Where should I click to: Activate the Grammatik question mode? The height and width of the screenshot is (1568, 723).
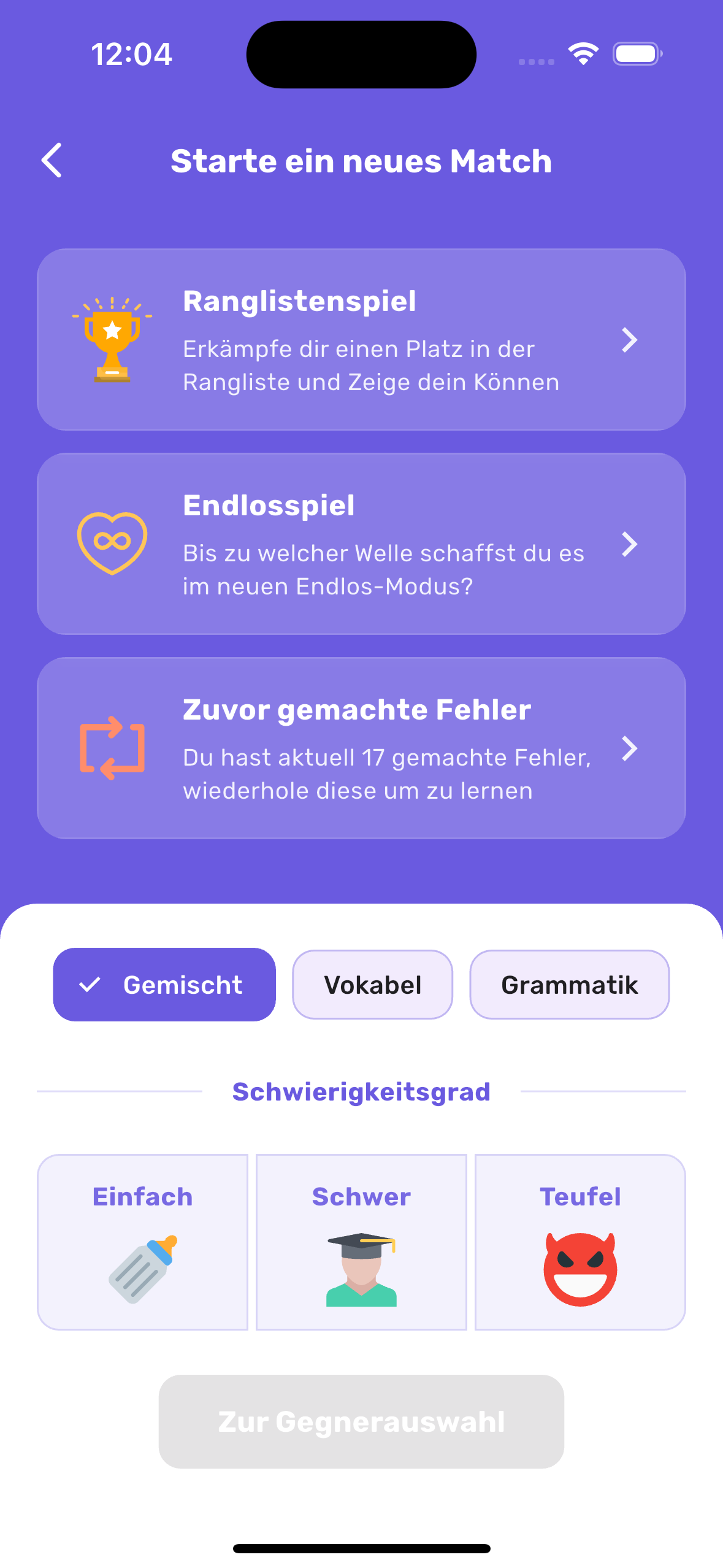[x=569, y=984]
